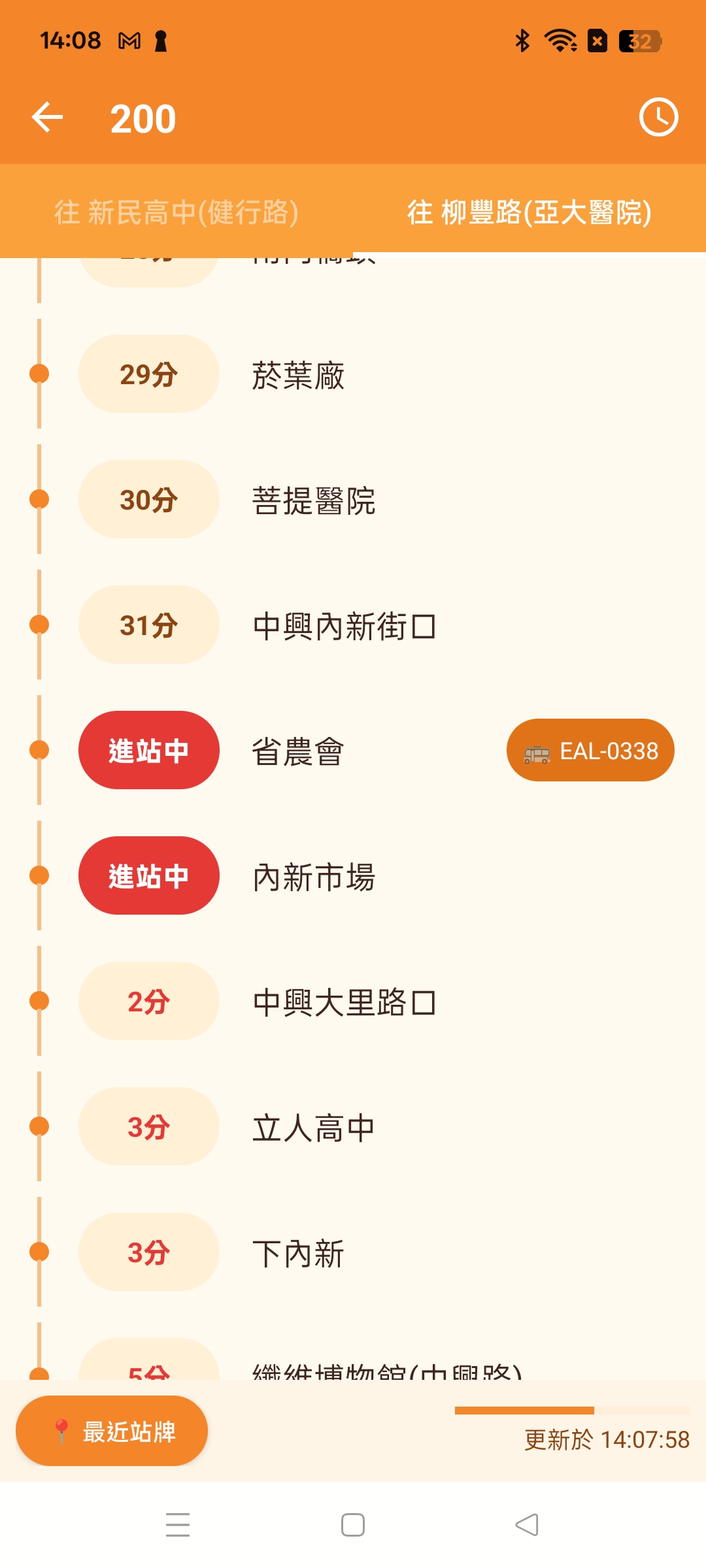The width and height of the screenshot is (706, 1568).
Task: Open the Android recents button
Action: coord(176,1524)
